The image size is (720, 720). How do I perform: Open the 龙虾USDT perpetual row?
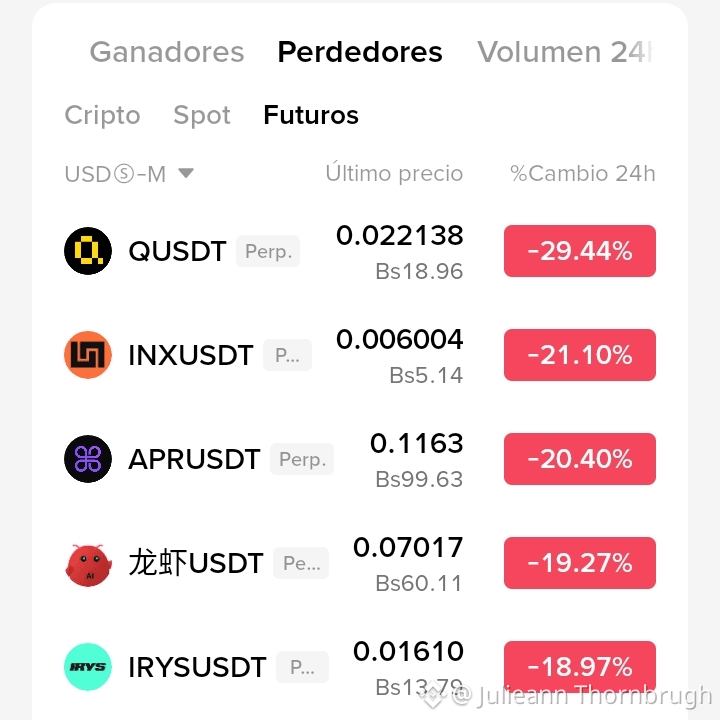click(x=360, y=563)
